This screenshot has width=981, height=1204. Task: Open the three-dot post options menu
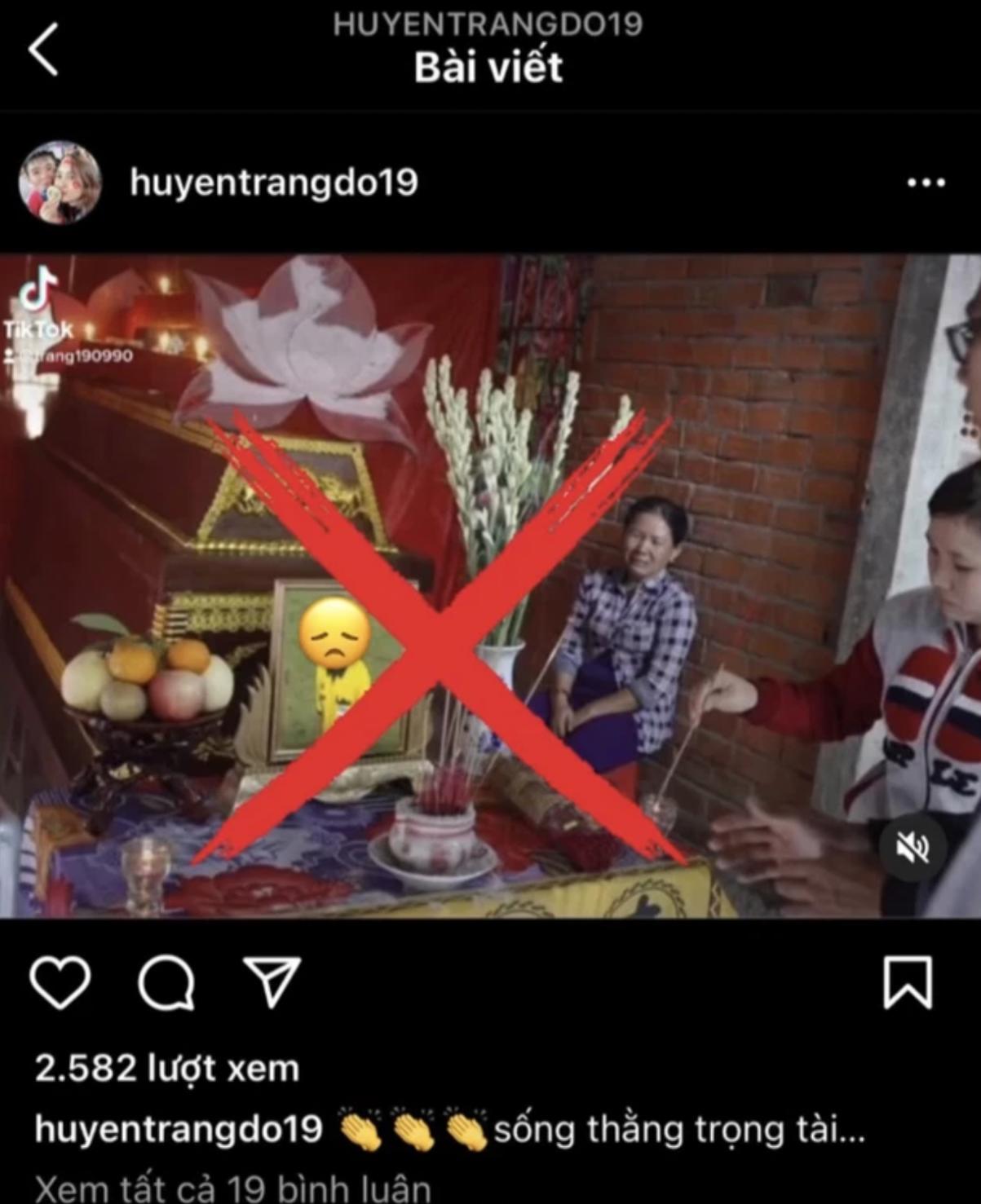pyautogui.click(x=926, y=183)
